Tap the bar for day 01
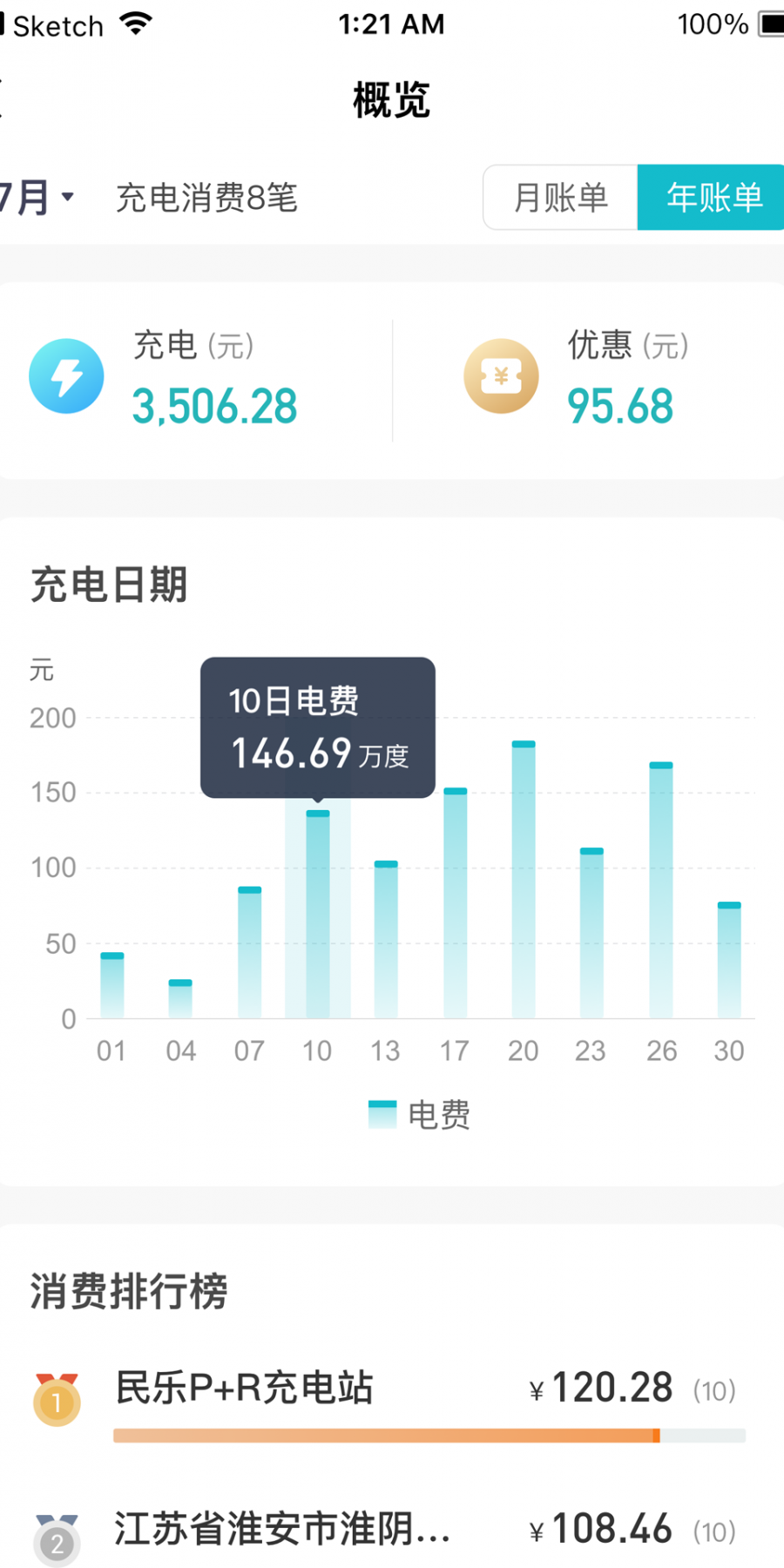 (x=111, y=984)
